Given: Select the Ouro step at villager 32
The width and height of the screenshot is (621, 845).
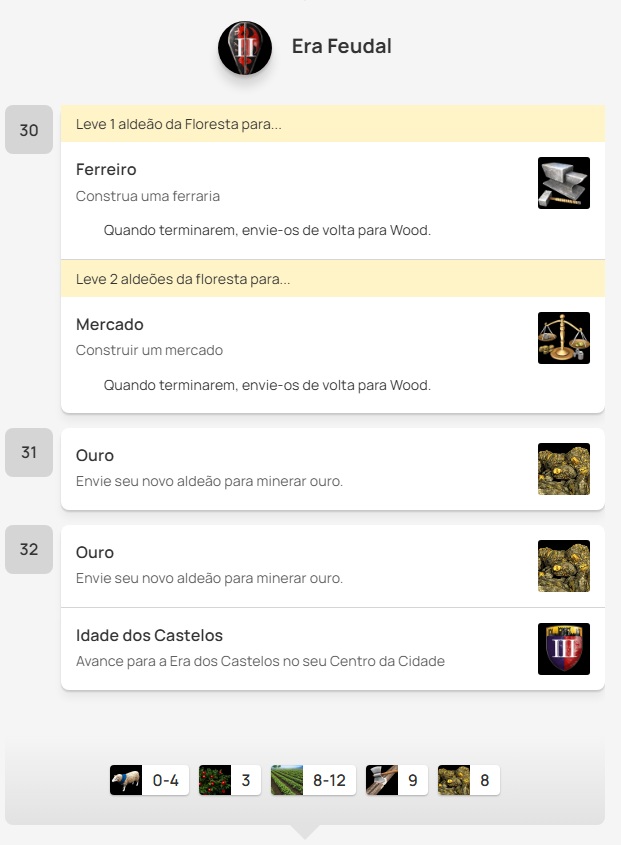Looking at the screenshot, I should pyautogui.click(x=333, y=566).
